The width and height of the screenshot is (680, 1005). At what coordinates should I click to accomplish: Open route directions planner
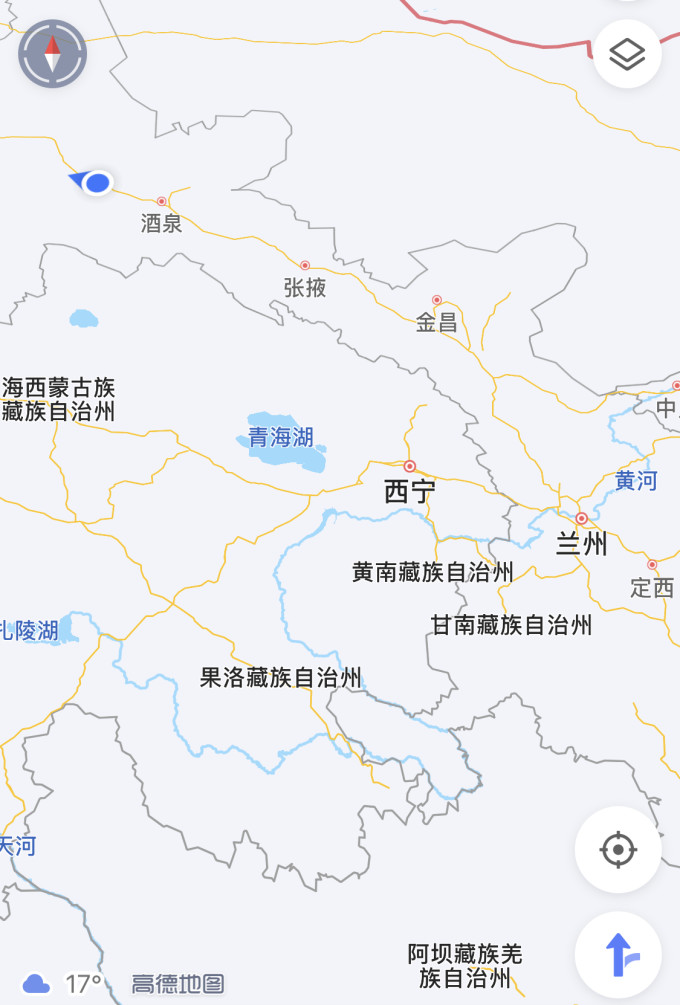618,955
